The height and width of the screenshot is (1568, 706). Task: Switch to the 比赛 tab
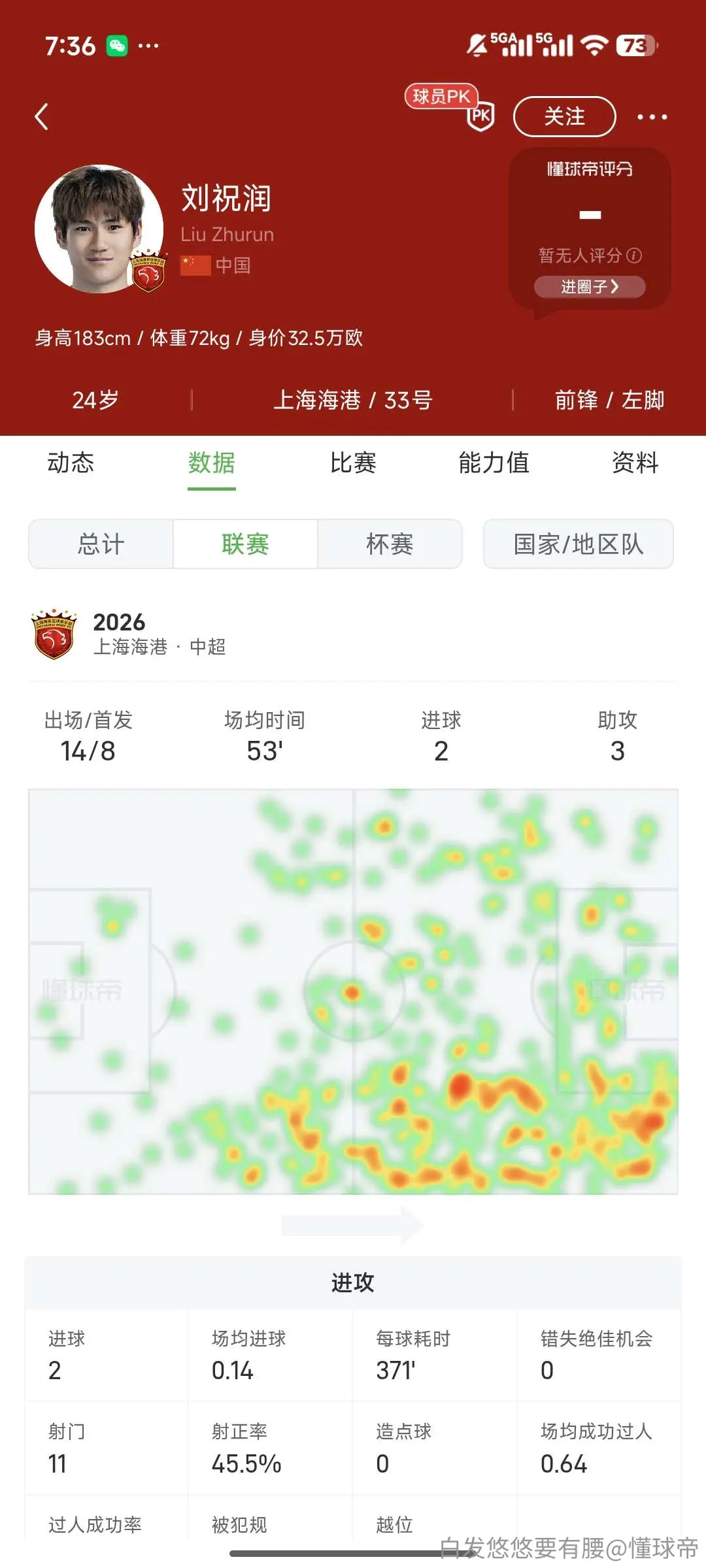tap(353, 463)
